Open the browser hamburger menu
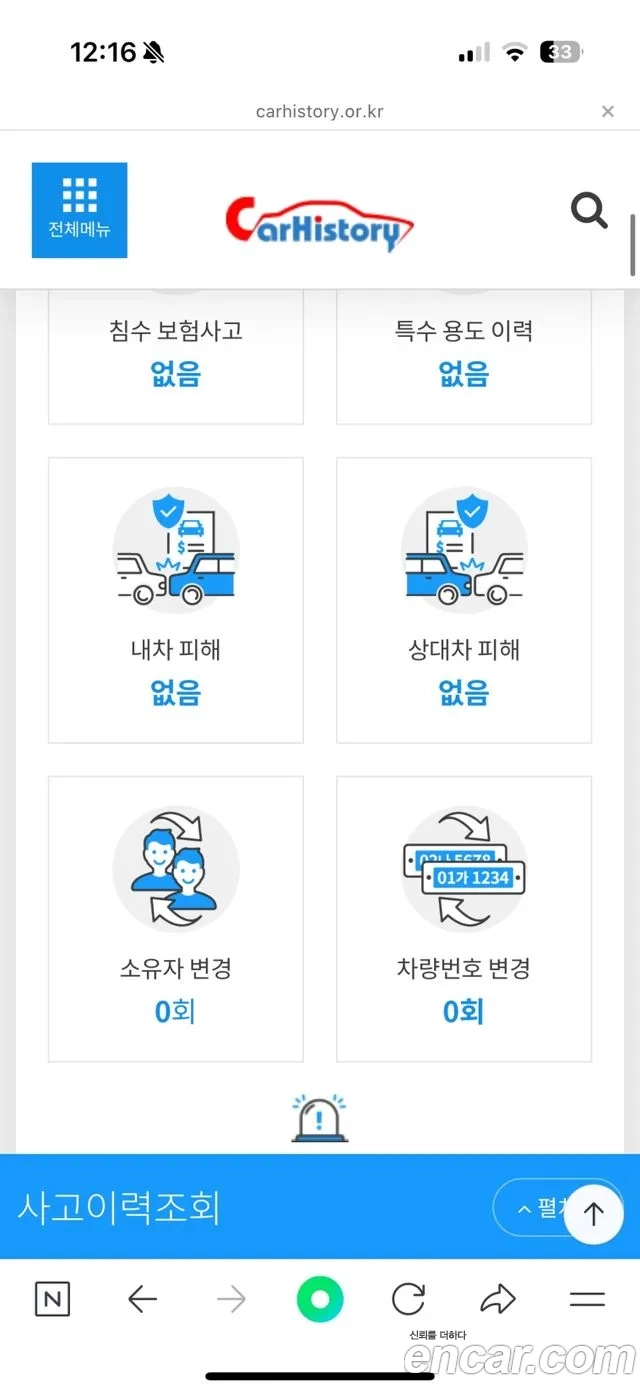Screen dimensions: 640x1393 587,1300
